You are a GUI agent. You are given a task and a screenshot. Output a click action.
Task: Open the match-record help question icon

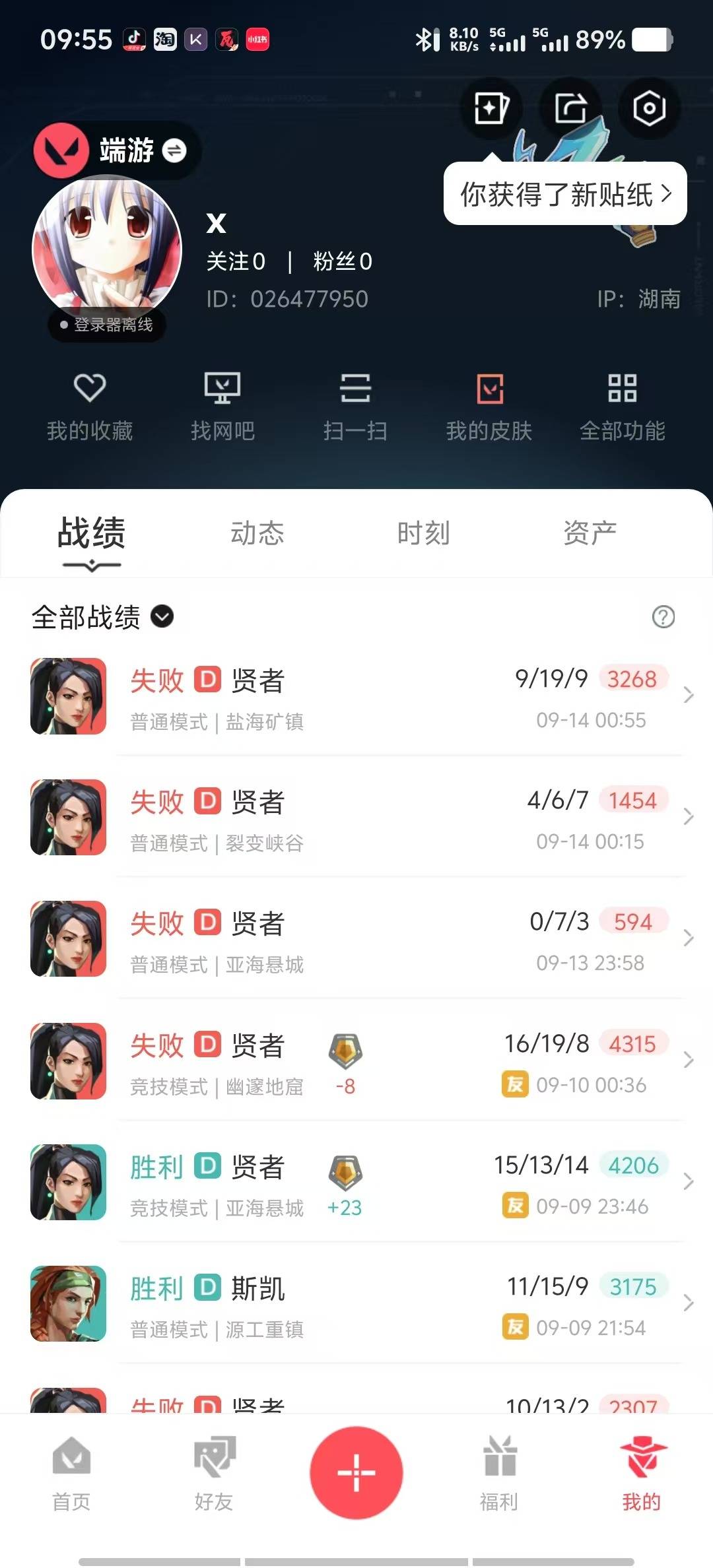pyautogui.click(x=663, y=617)
